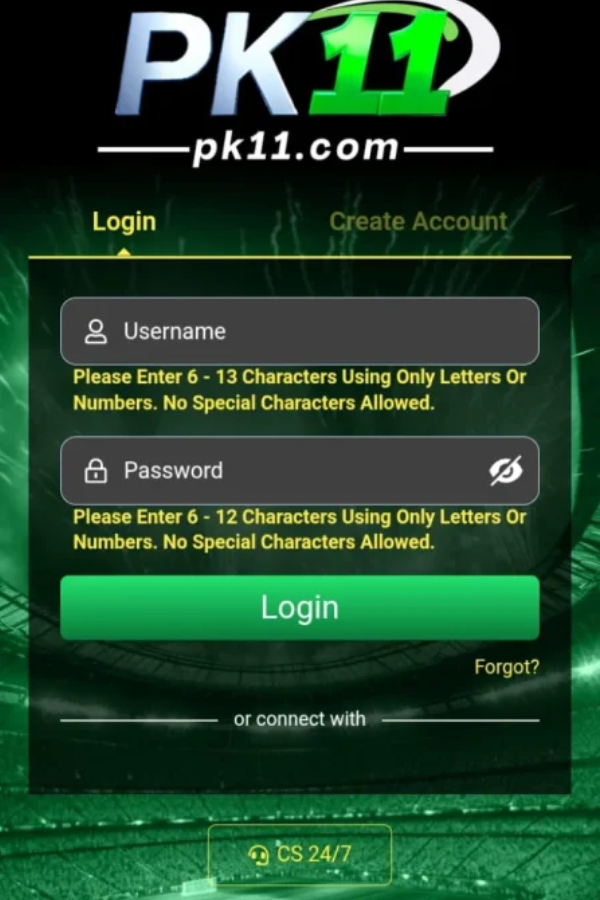
Task: Switch to the Create Account tab
Action: coord(418,222)
